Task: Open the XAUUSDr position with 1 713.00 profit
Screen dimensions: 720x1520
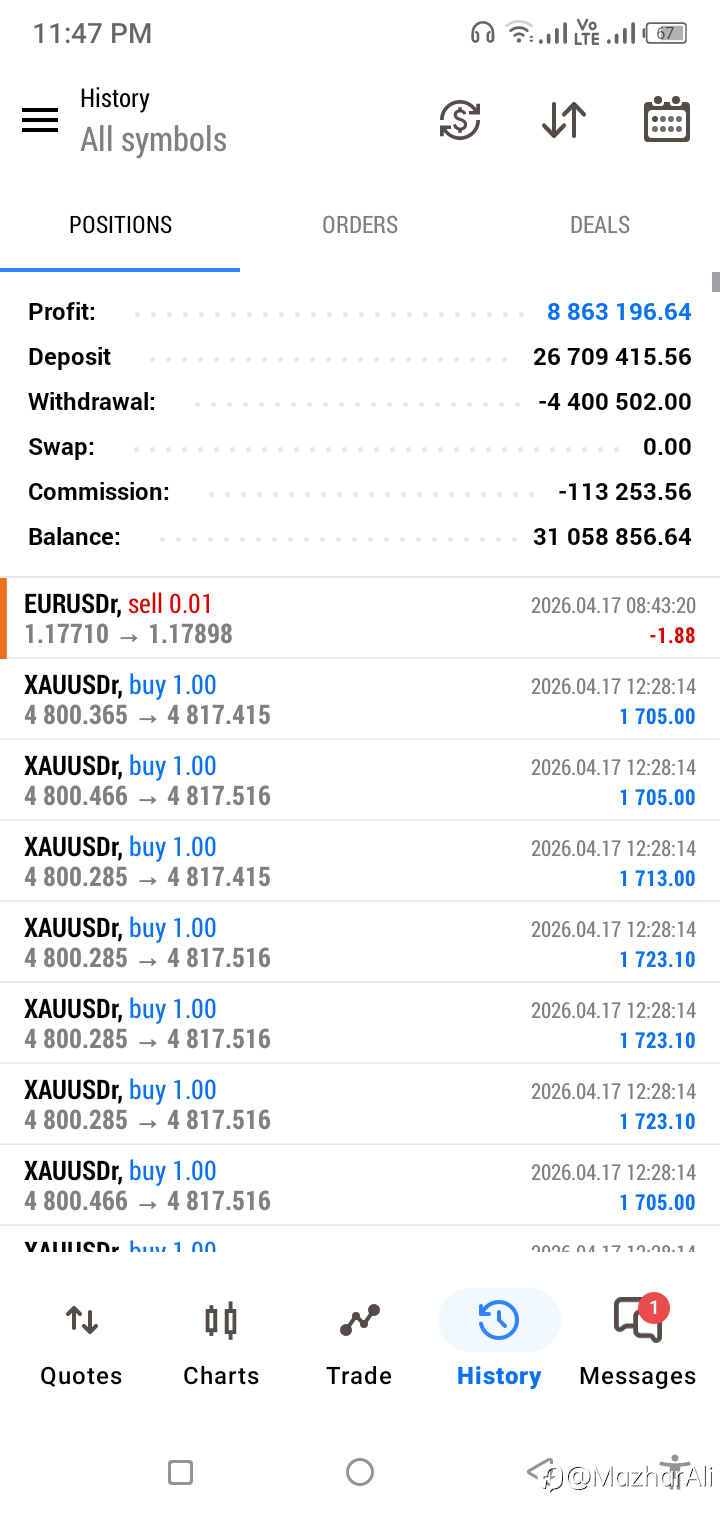Action: [360, 862]
